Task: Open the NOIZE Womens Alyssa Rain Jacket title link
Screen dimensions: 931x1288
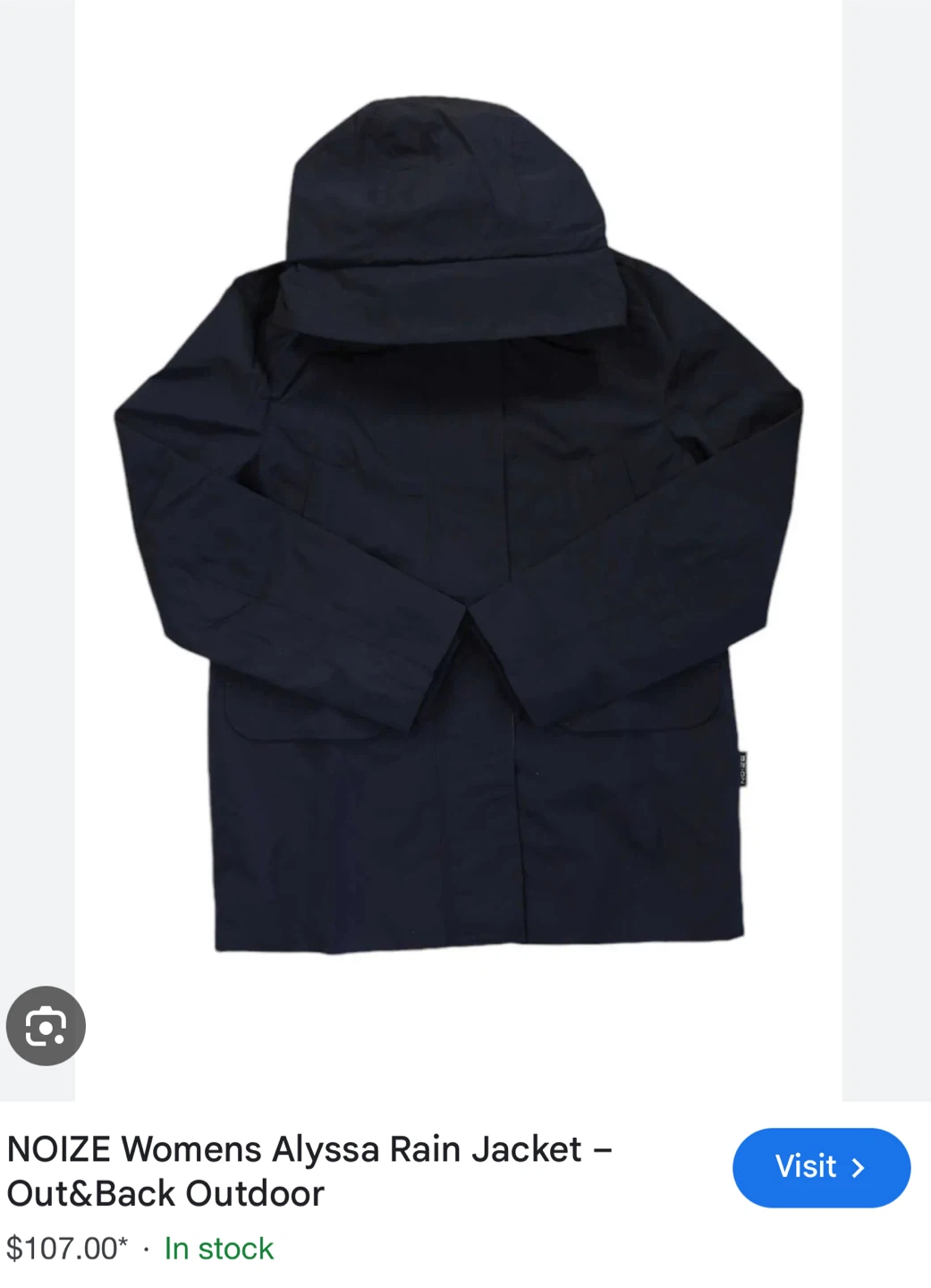Action: [x=309, y=1171]
